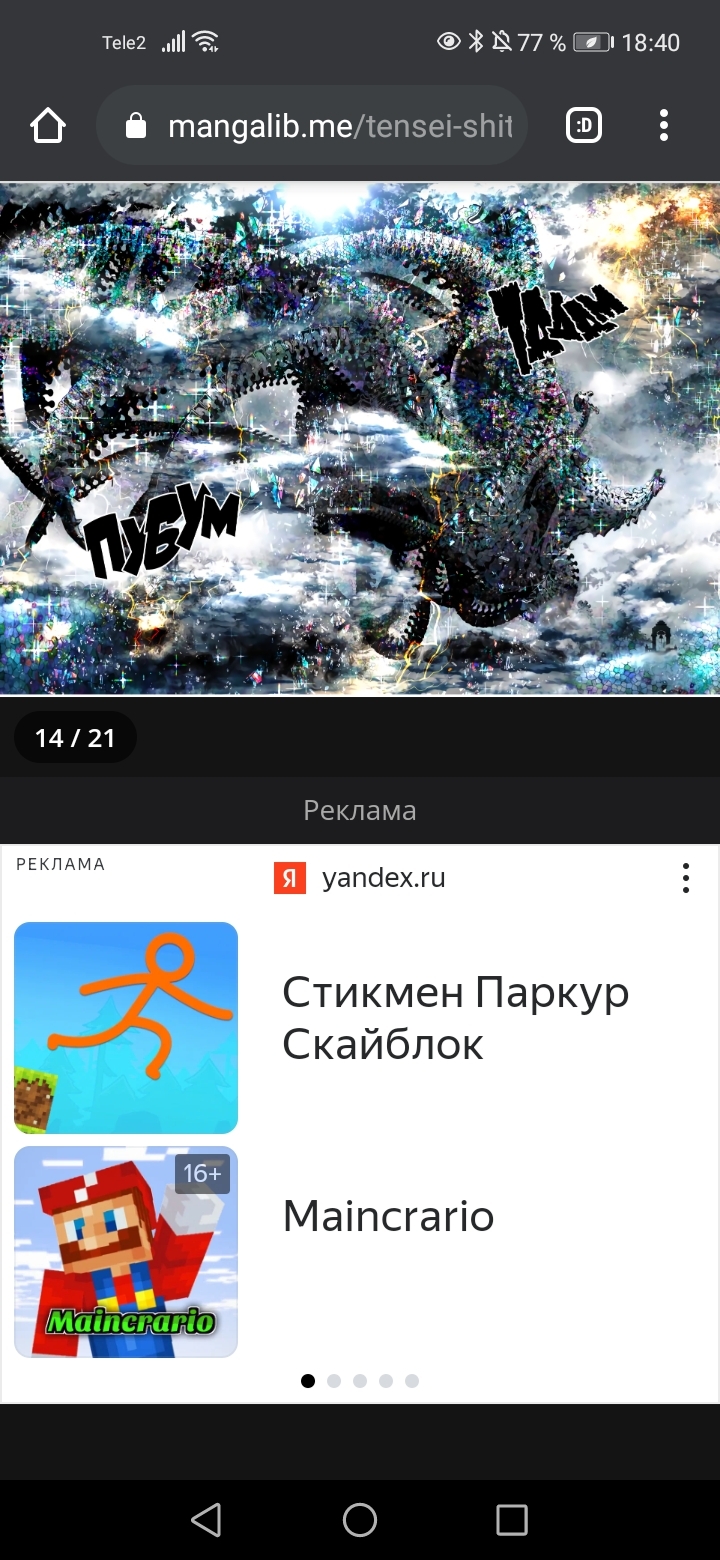This screenshot has width=720, height=1560.
Task: Go back using the system back button
Action: (206, 1520)
